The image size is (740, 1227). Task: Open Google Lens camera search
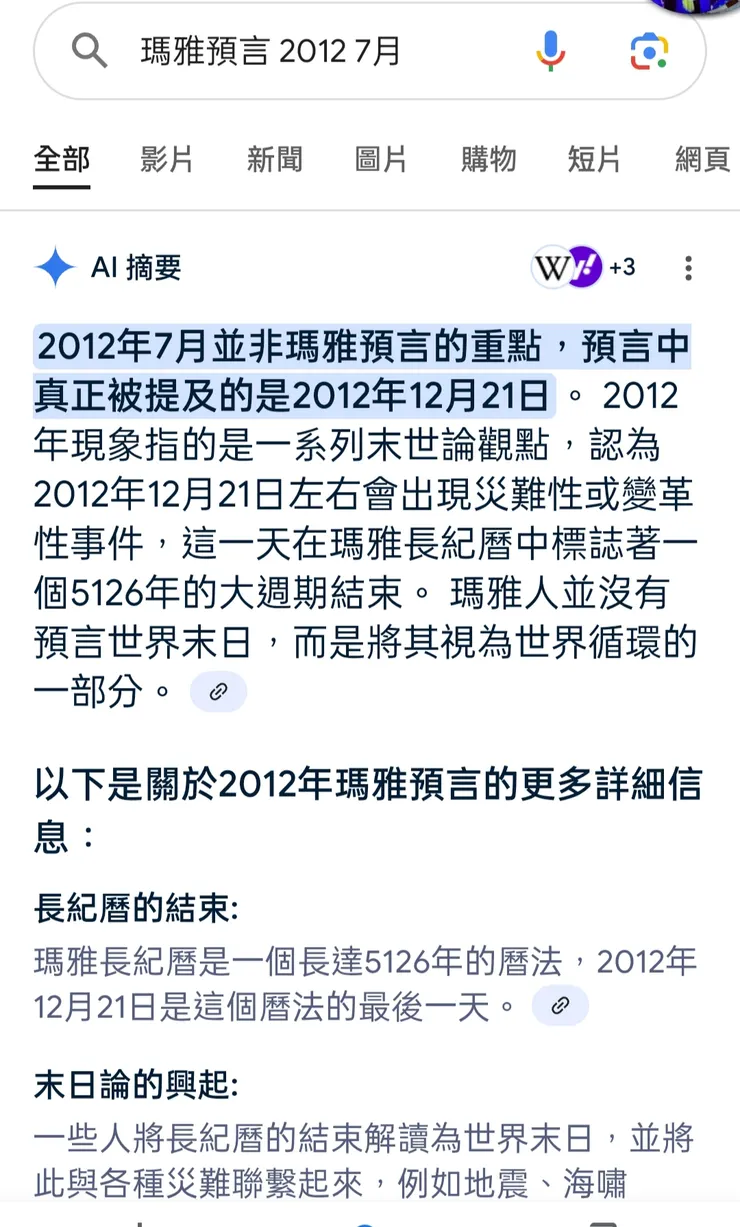[650, 51]
